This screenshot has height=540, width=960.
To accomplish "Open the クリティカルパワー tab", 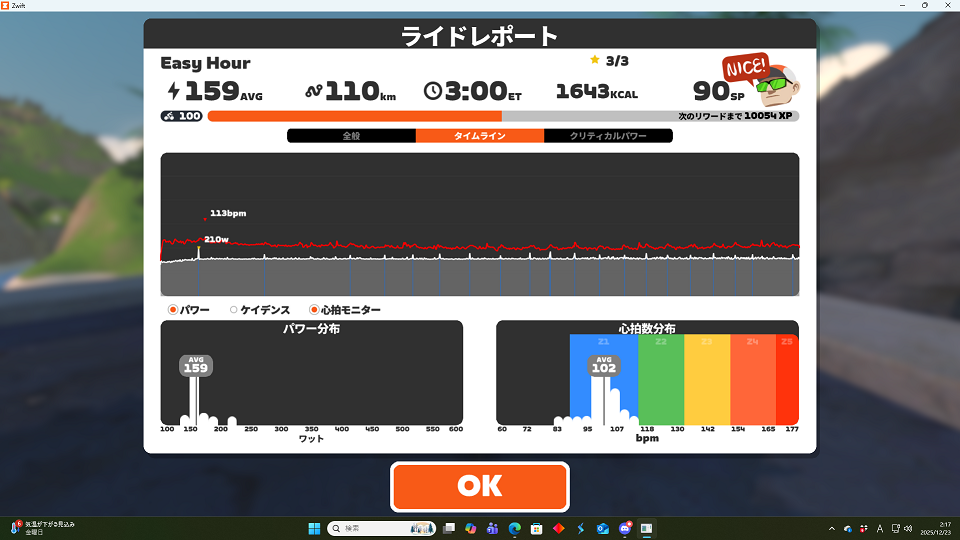I will [x=608, y=136].
